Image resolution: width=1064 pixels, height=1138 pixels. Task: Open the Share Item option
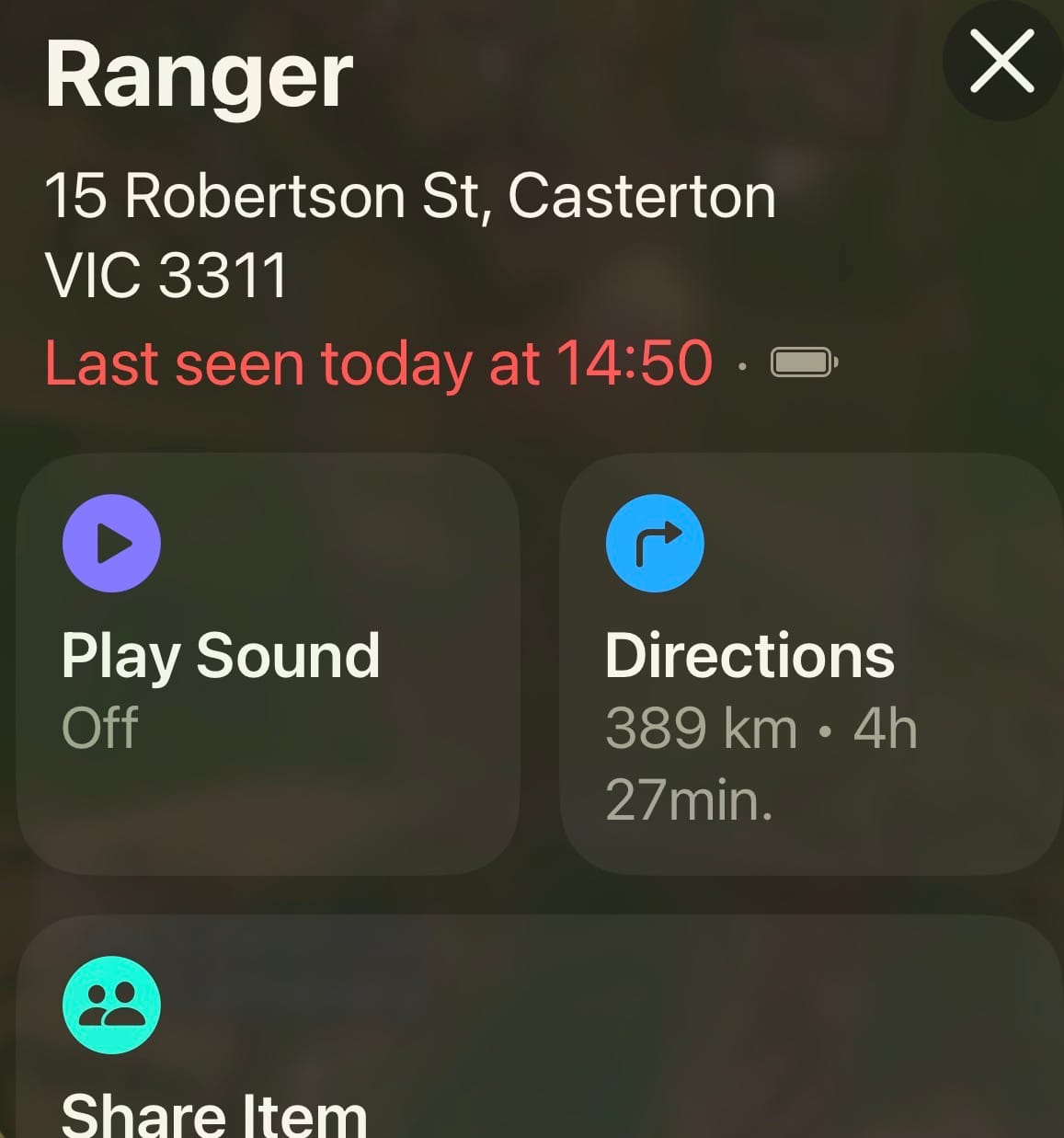pyautogui.click(x=533, y=1040)
